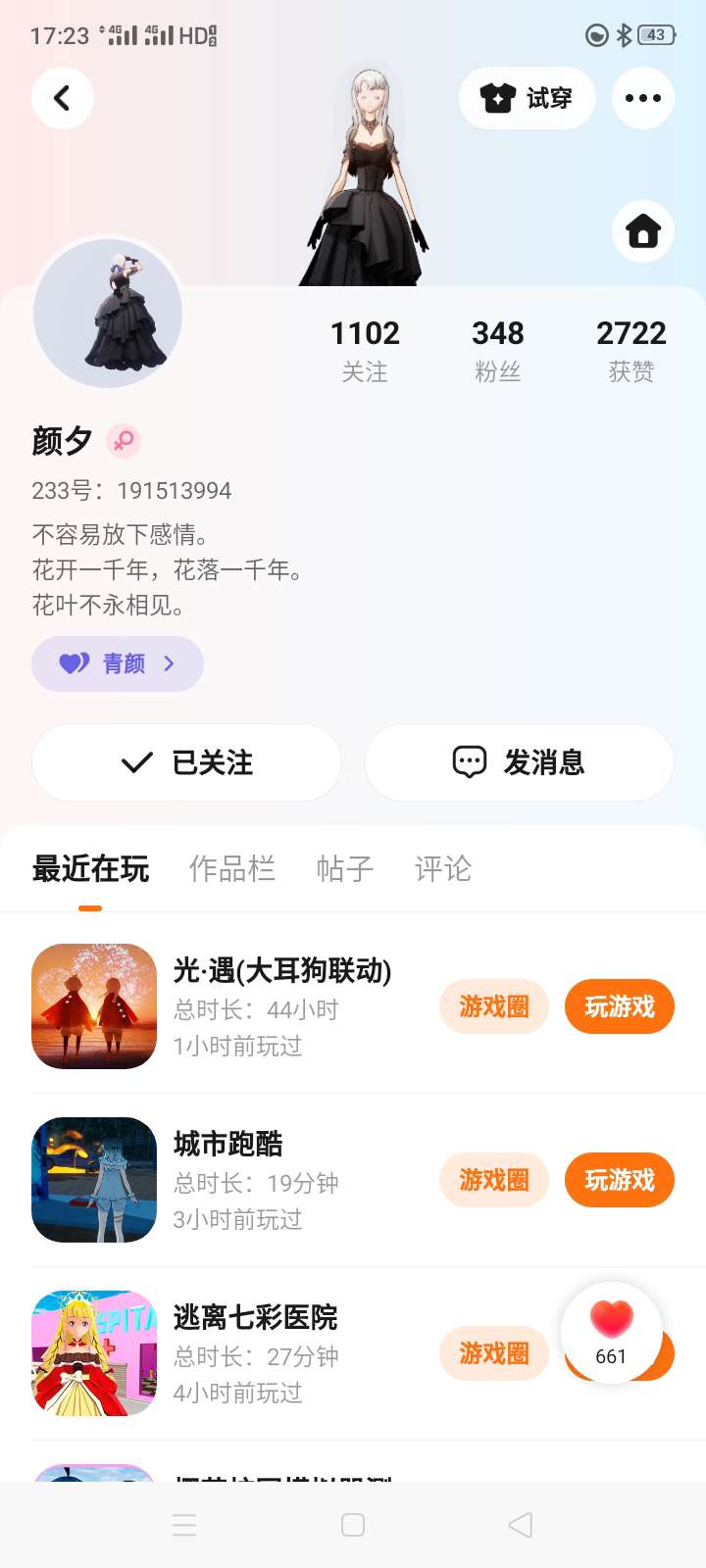
Task: Open the 青颜 couple badge chip
Action: coord(118,663)
